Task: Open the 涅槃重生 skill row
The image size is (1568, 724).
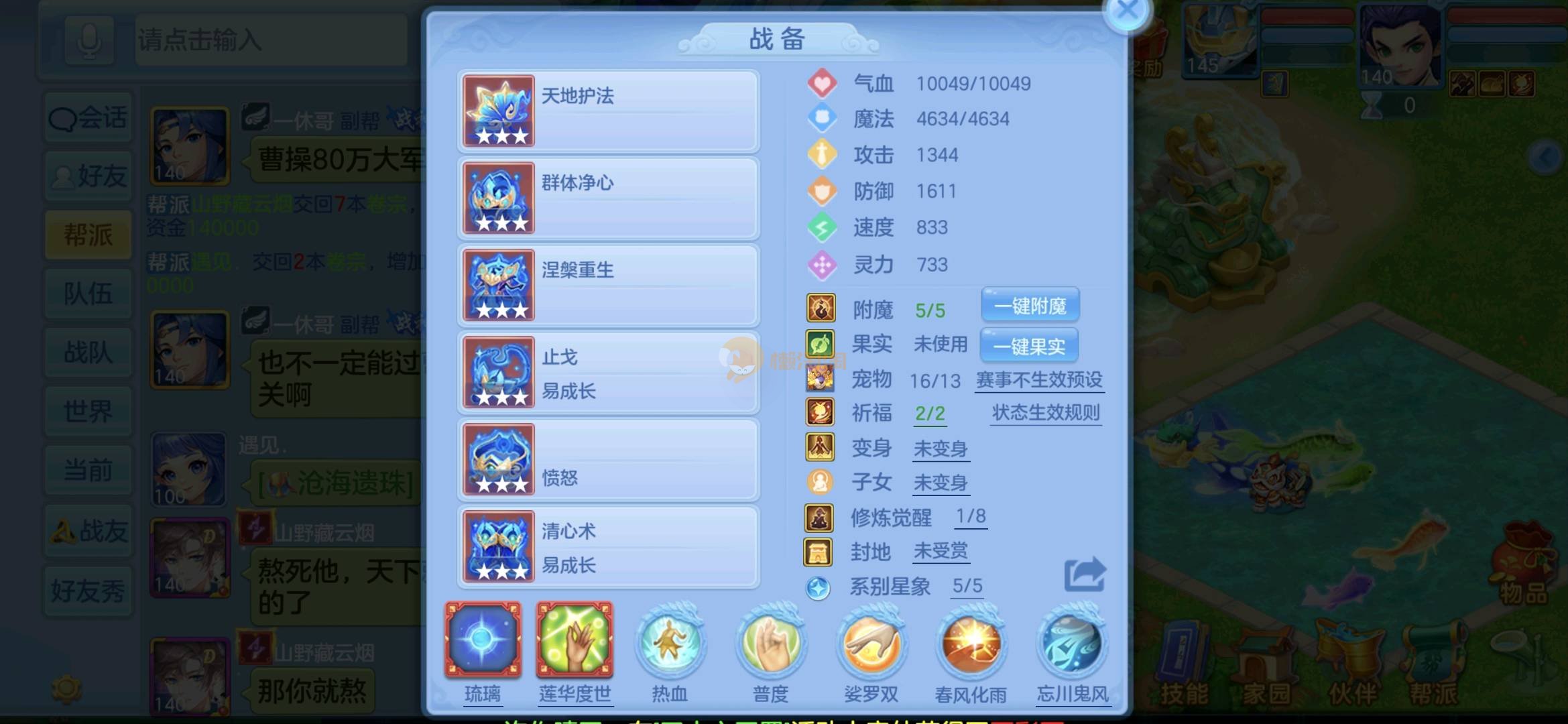Action: (608, 286)
